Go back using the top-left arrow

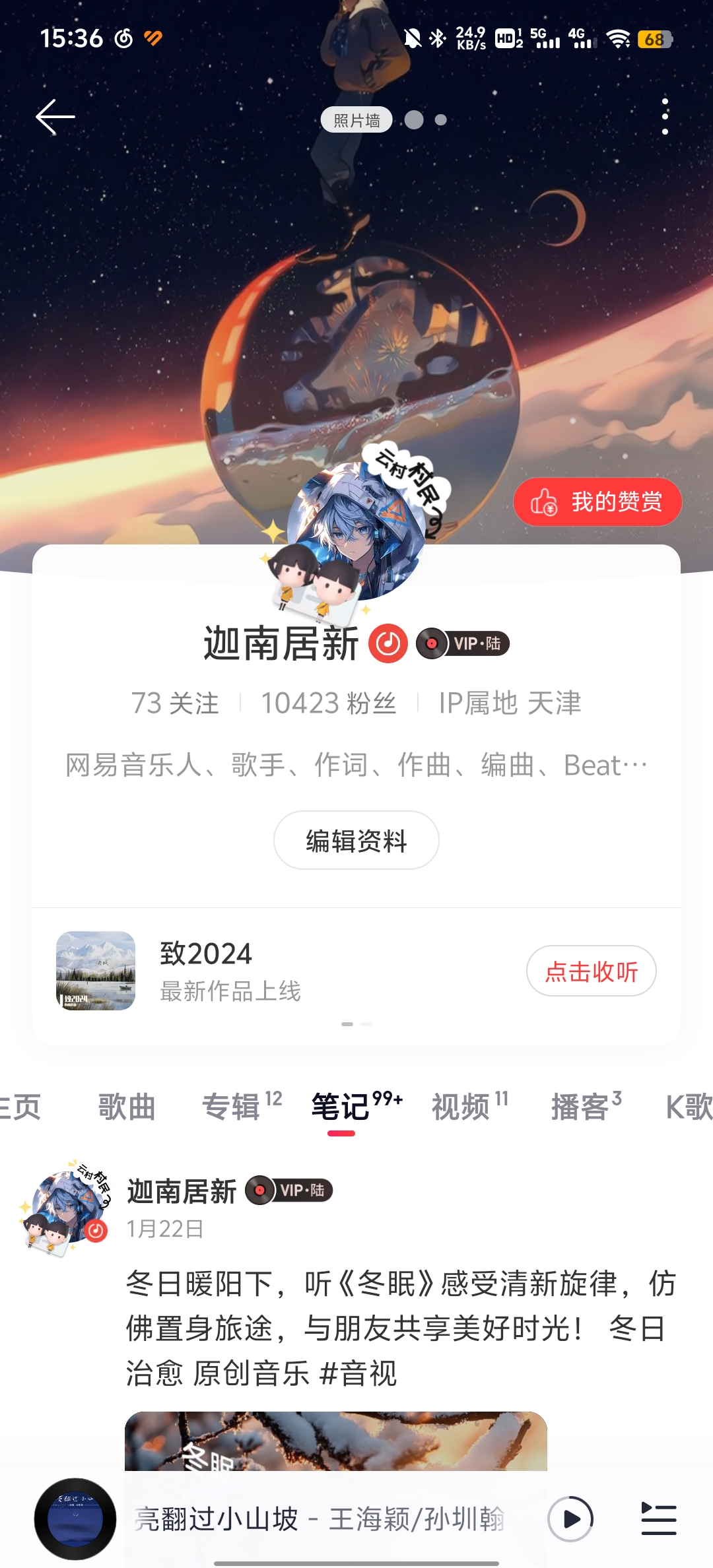[55, 117]
